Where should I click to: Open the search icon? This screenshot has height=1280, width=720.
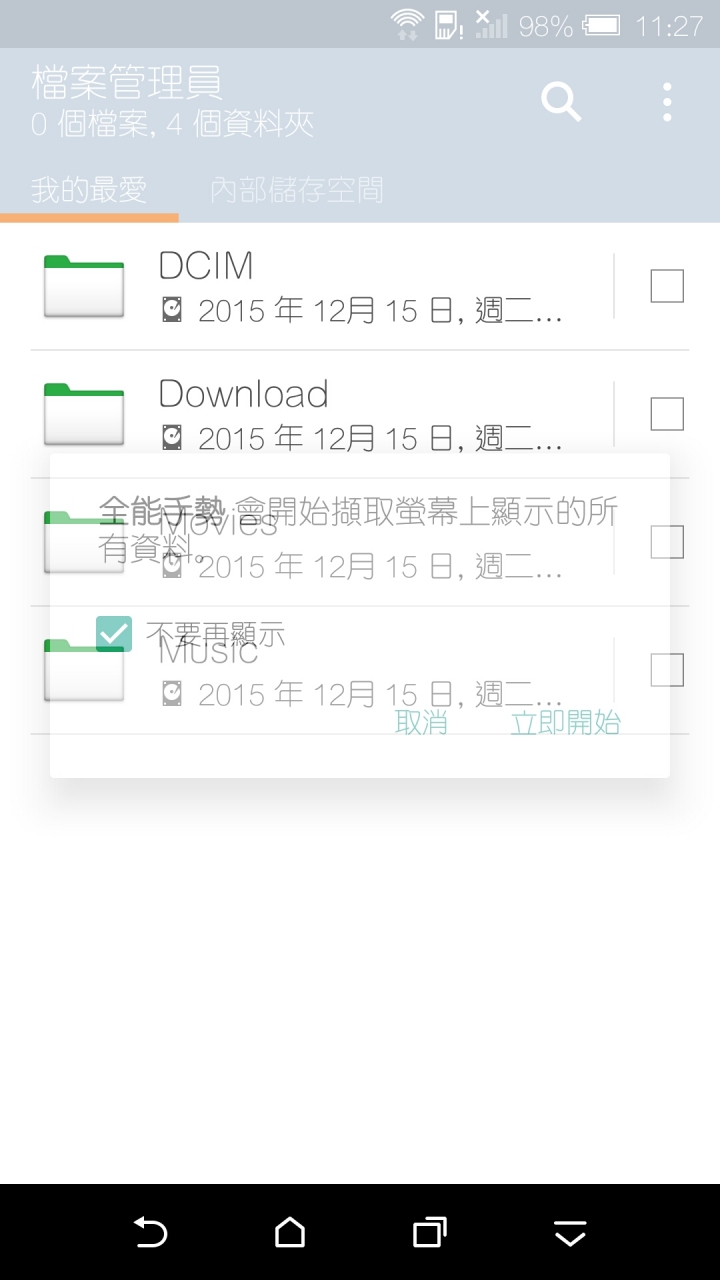tap(561, 102)
